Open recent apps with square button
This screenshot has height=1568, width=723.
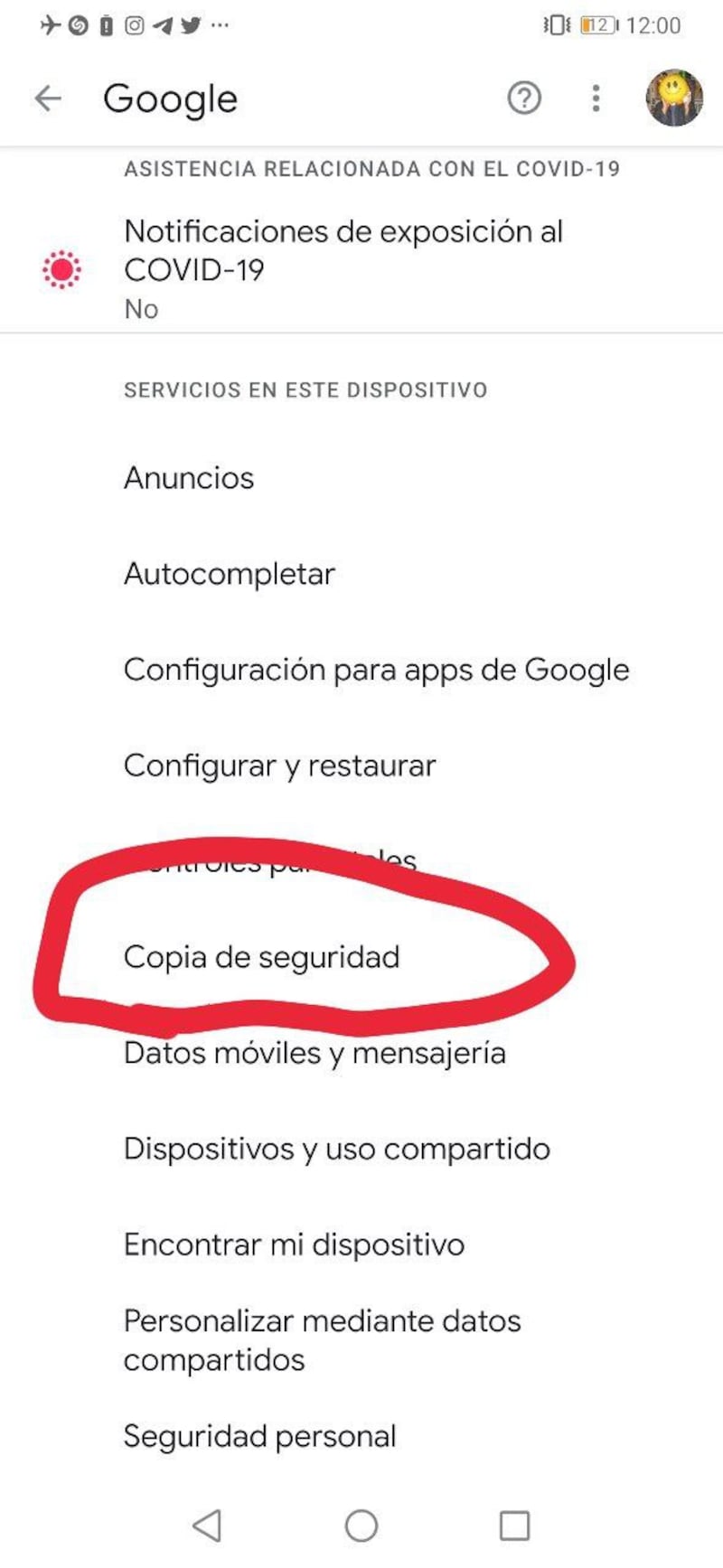[x=514, y=1526]
